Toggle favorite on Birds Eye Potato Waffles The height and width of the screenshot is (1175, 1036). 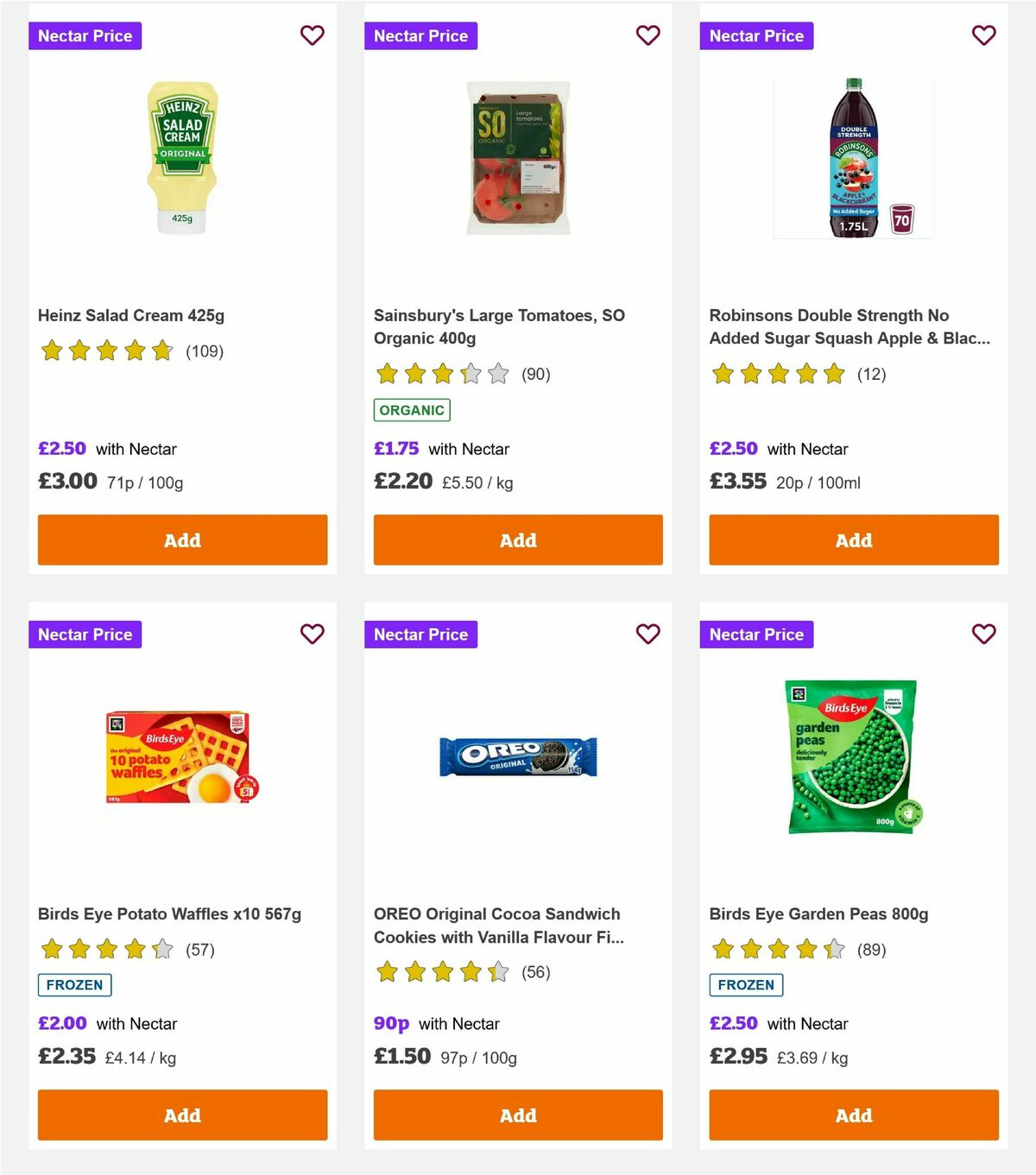313,634
